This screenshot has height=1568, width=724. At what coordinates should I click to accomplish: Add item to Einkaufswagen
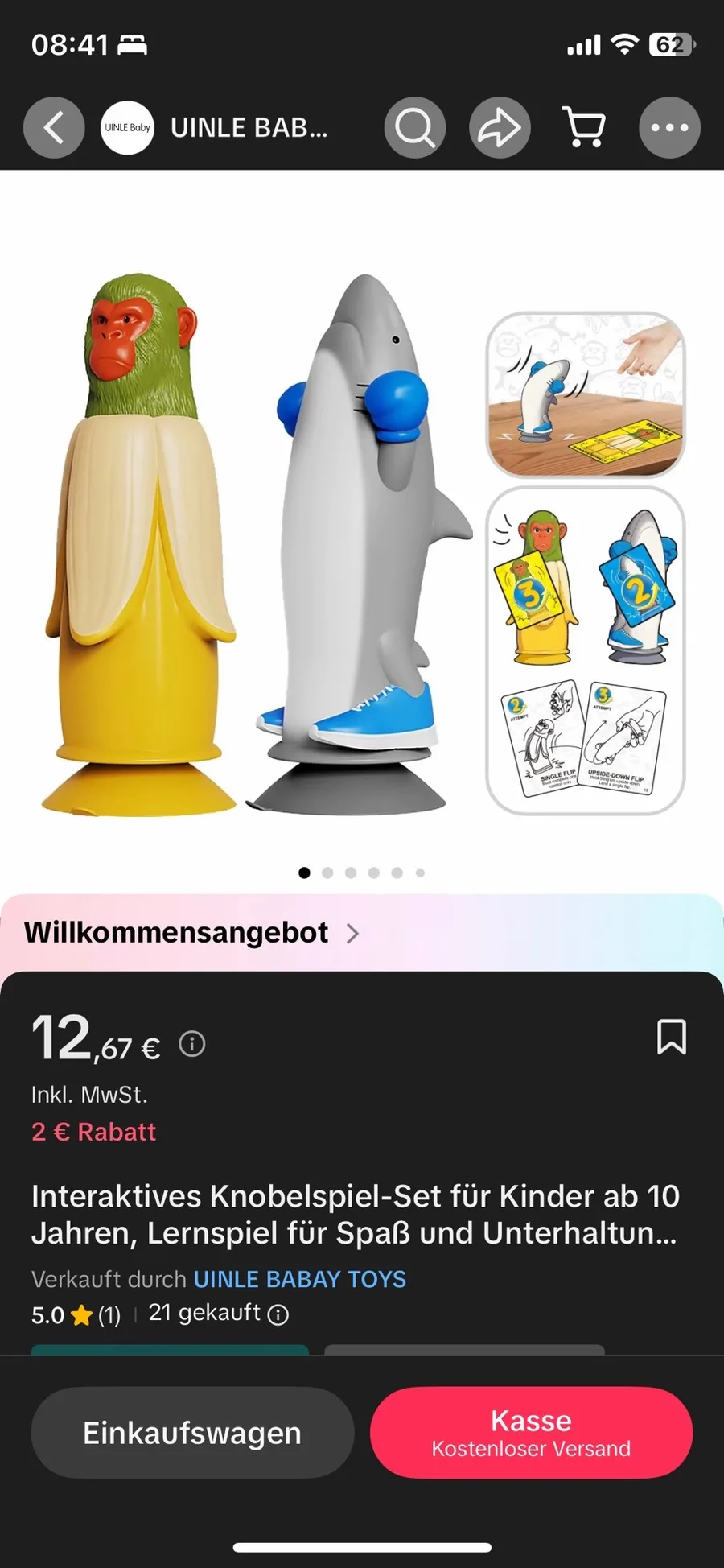pyautogui.click(x=192, y=1433)
